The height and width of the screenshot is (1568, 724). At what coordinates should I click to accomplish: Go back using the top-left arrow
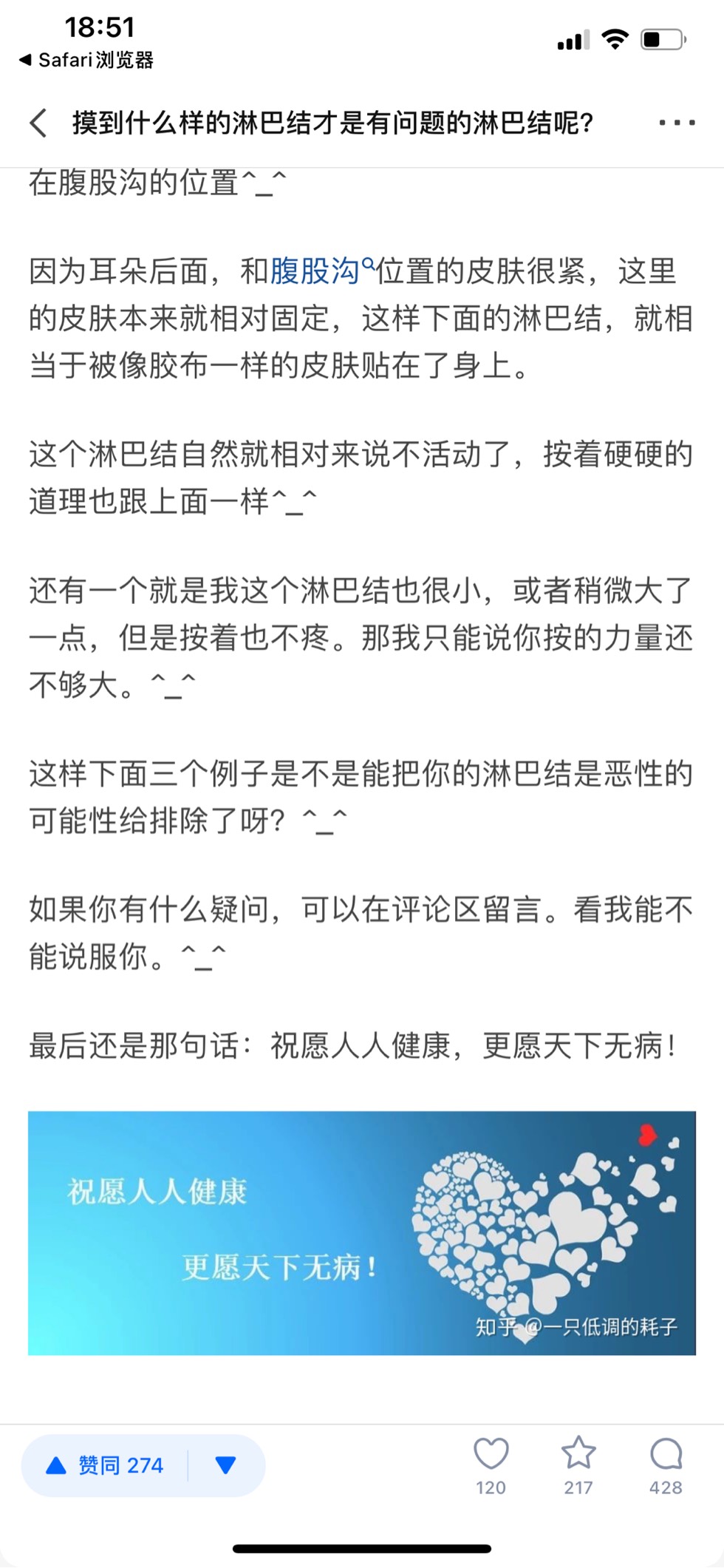coord(39,123)
